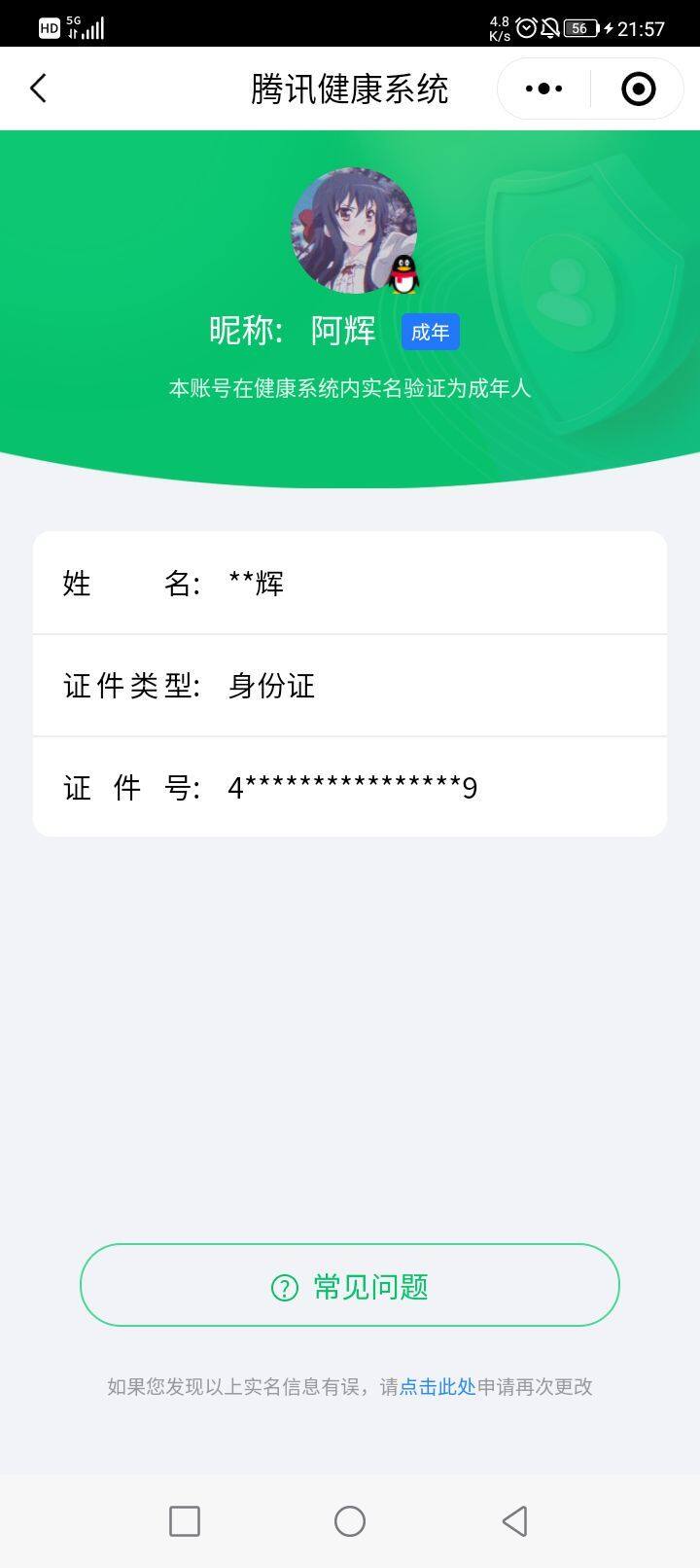Tap the circle home navigation key
Image resolution: width=700 pixels, height=1568 pixels.
point(350,1519)
